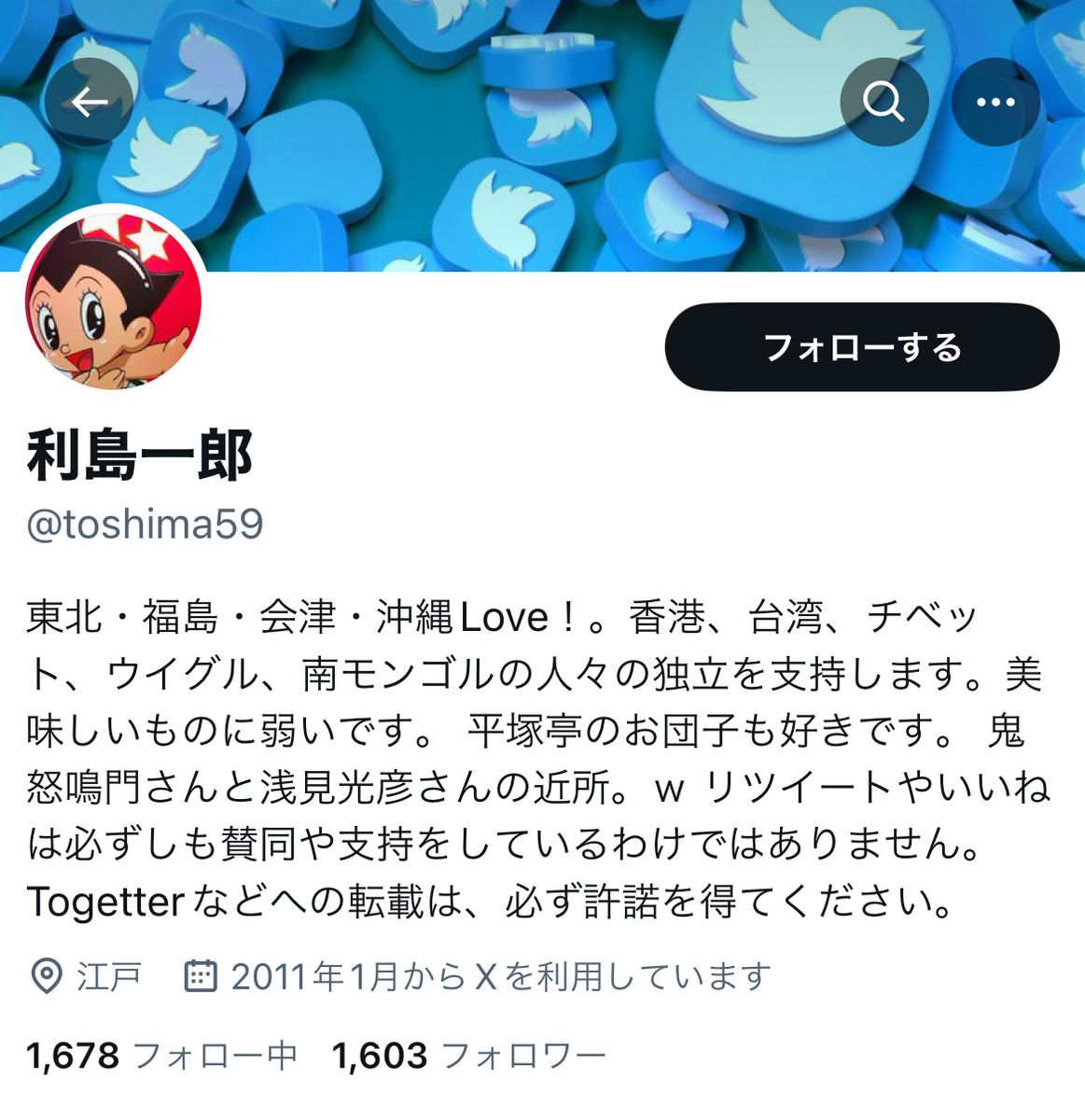Tap the フォローする follow button
The height and width of the screenshot is (1120, 1085).
[861, 347]
